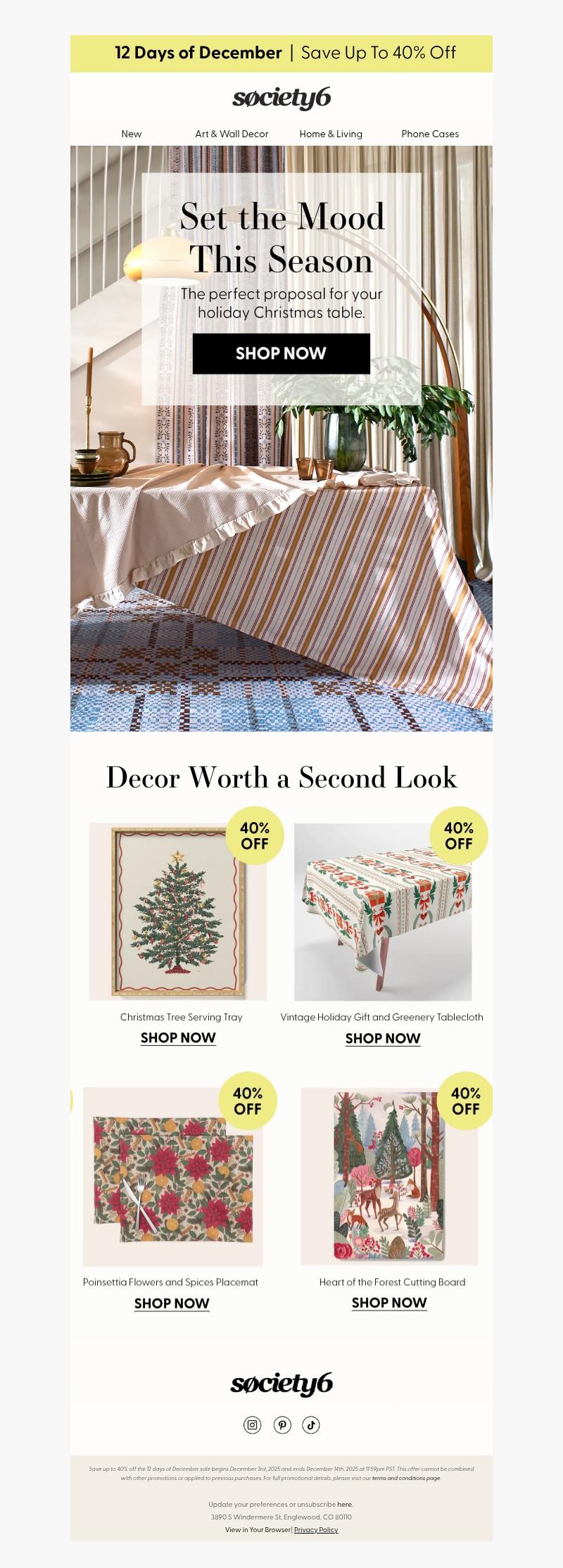View the Poinsettia placemat product image

click(172, 1177)
